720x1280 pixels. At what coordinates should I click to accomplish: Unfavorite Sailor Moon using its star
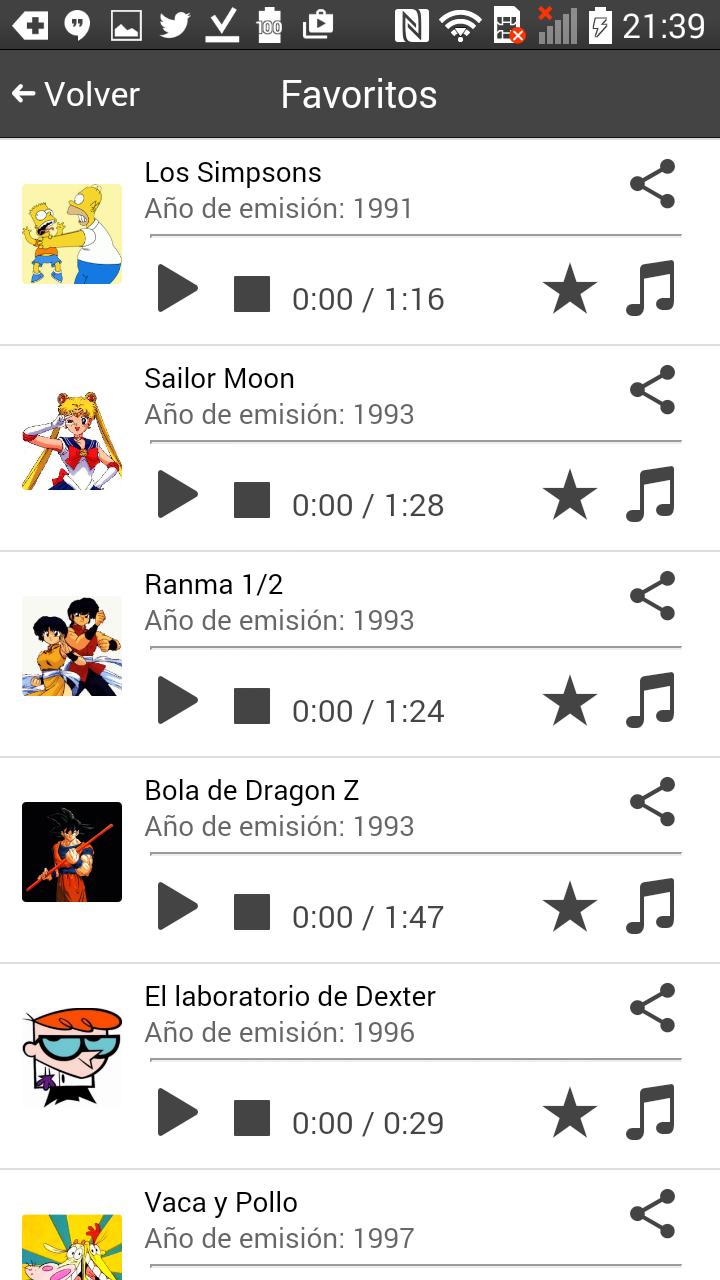point(570,494)
